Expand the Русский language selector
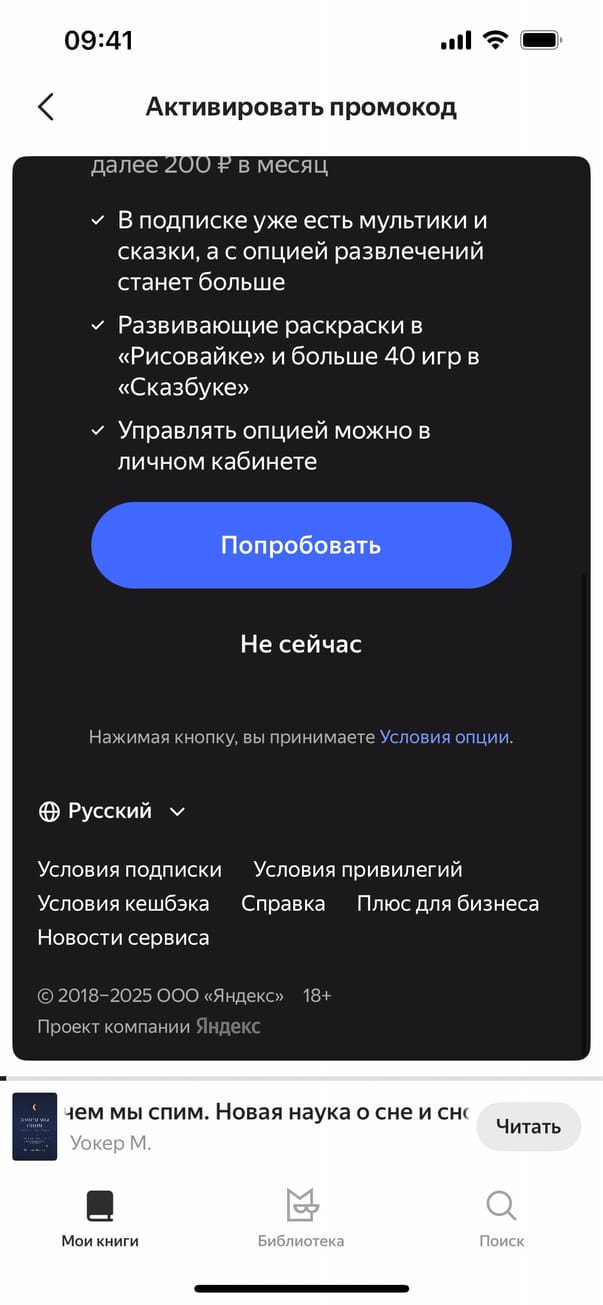The image size is (603, 1305). tap(112, 811)
